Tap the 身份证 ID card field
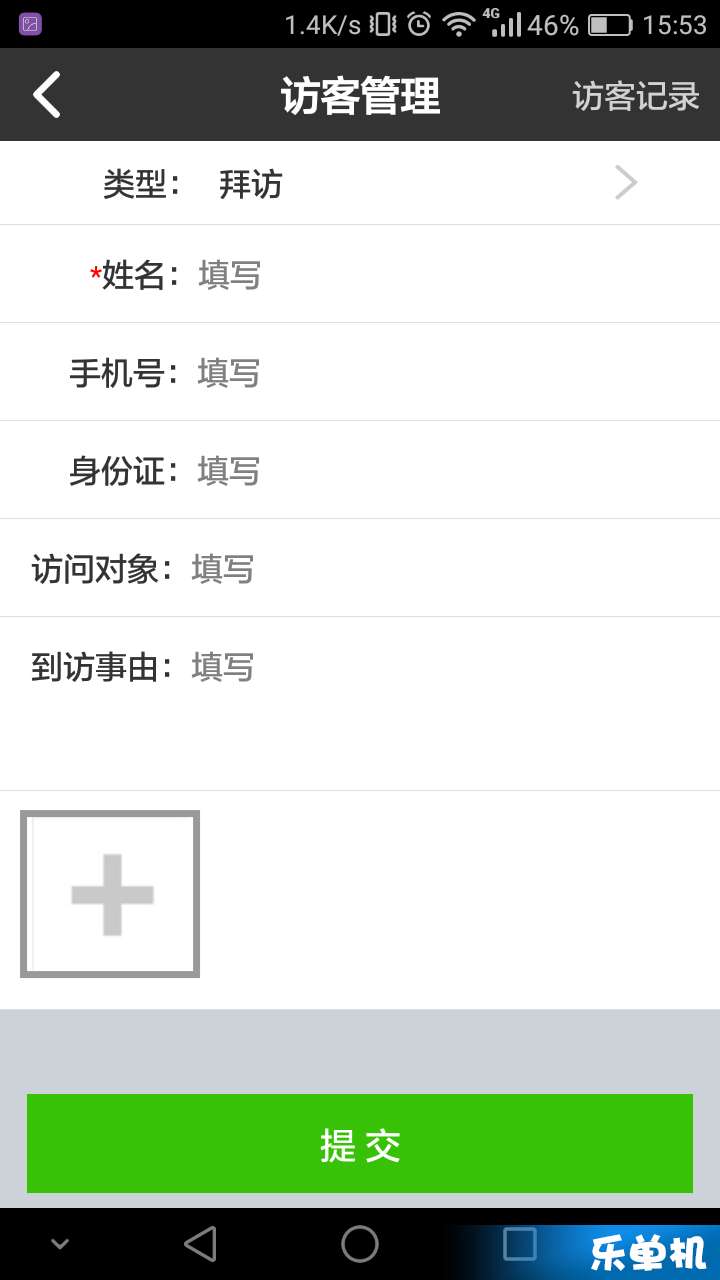 [x=450, y=470]
